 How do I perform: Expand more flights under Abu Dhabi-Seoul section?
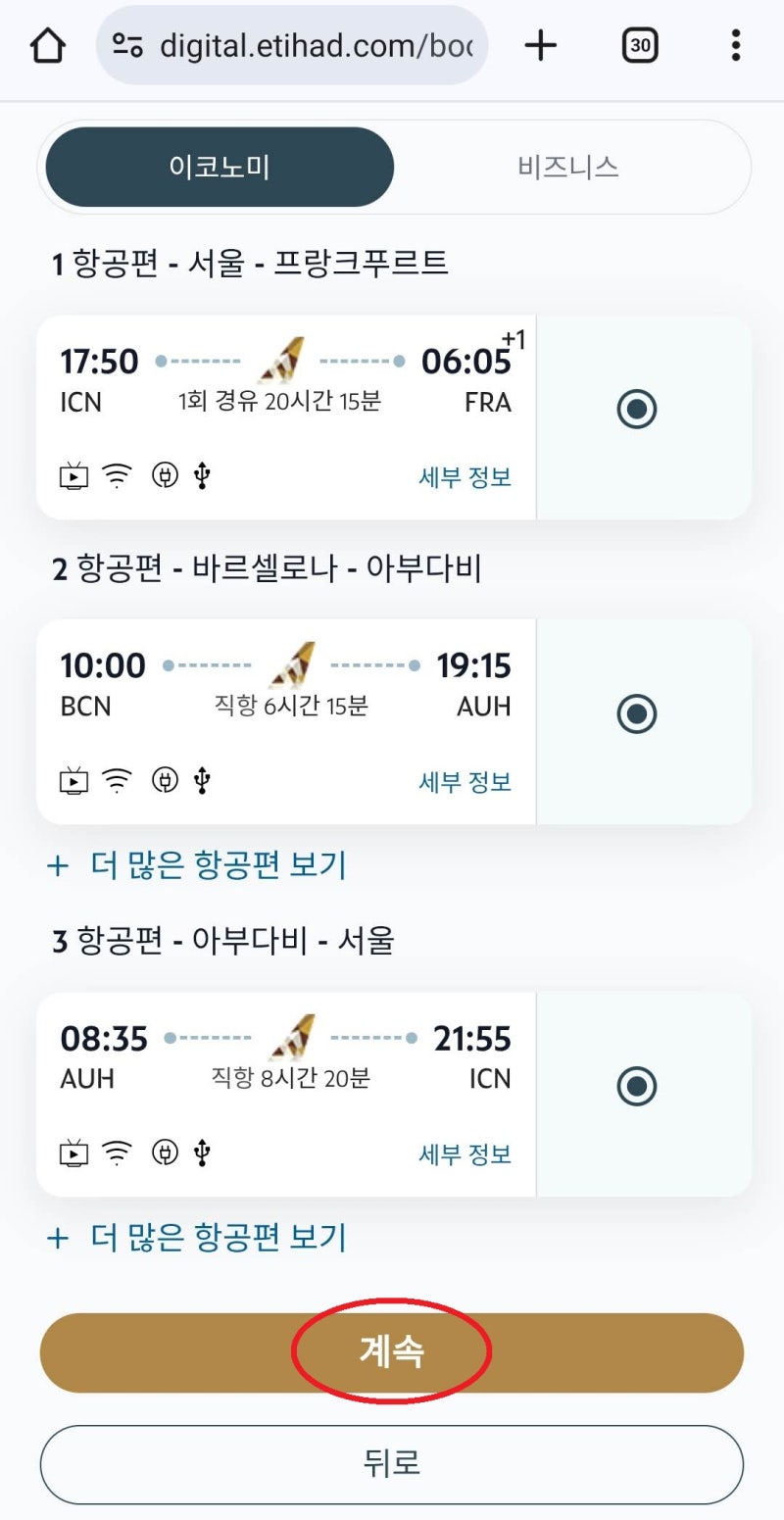click(x=200, y=1238)
